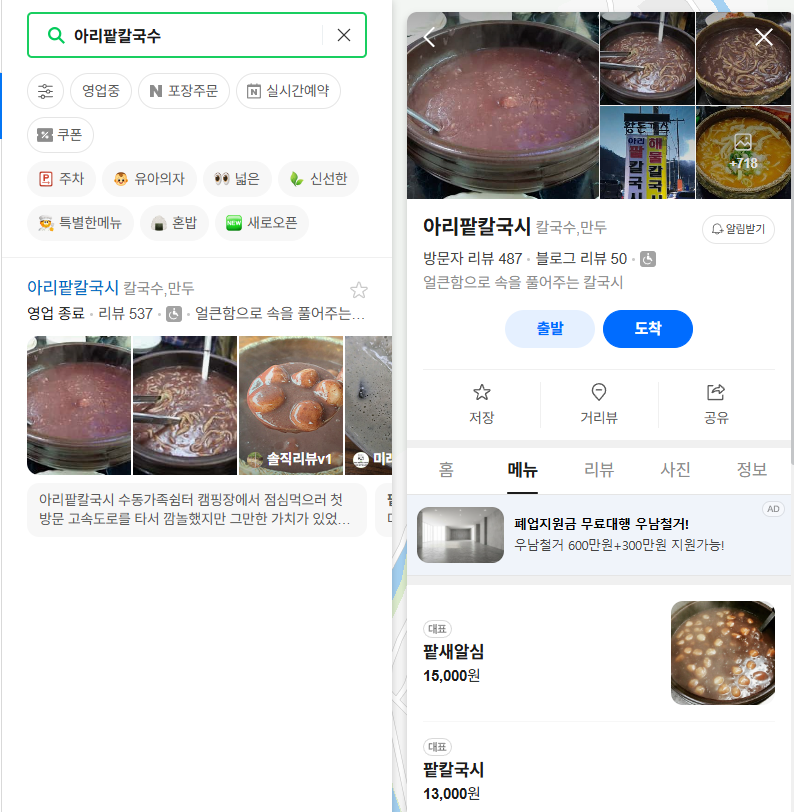The height and width of the screenshot is (812, 794).
Task: Select the 영업중 filter chip
Action: click(x=101, y=91)
